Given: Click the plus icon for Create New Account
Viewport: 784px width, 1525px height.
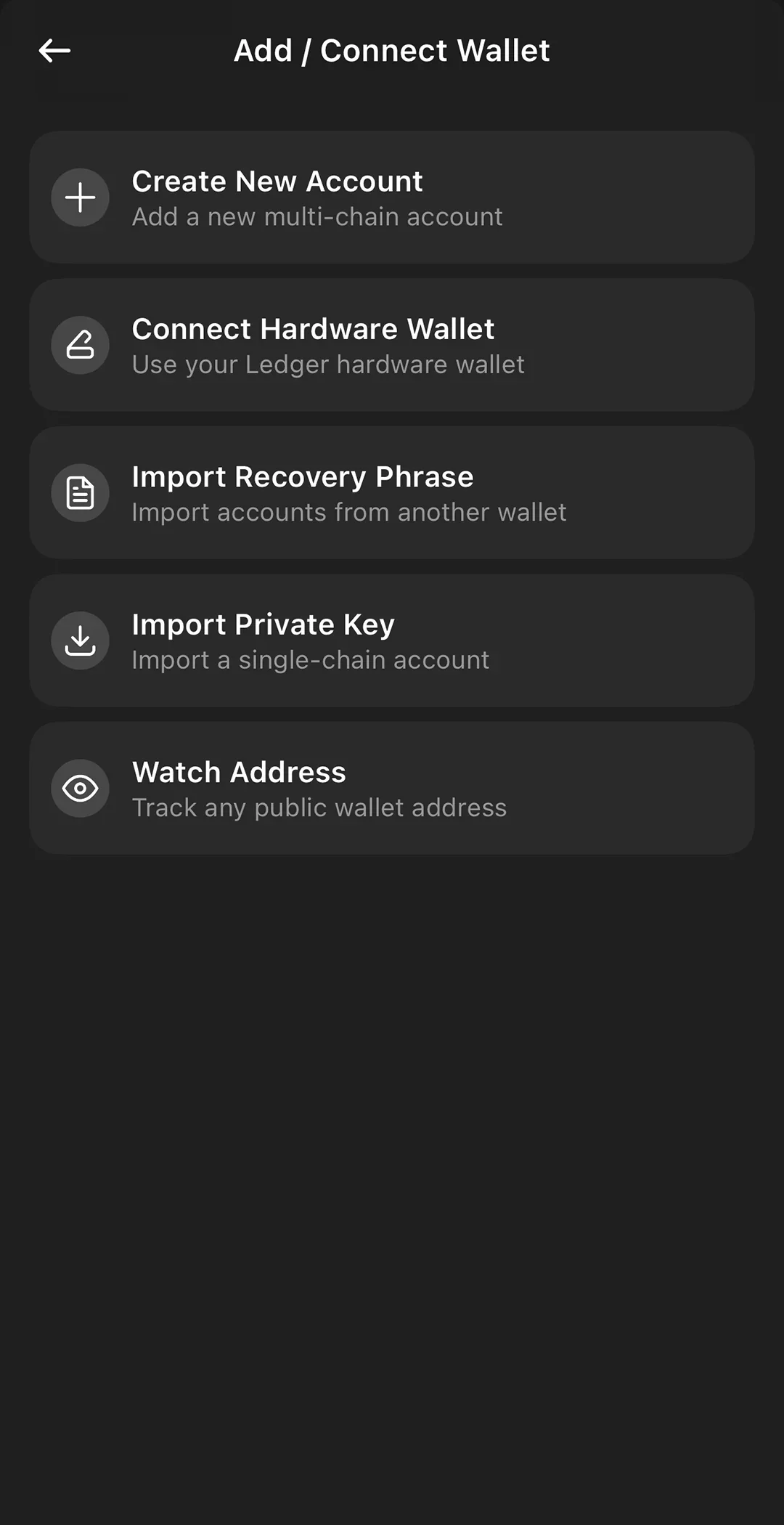Looking at the screenshot, I should pos(80,198).
